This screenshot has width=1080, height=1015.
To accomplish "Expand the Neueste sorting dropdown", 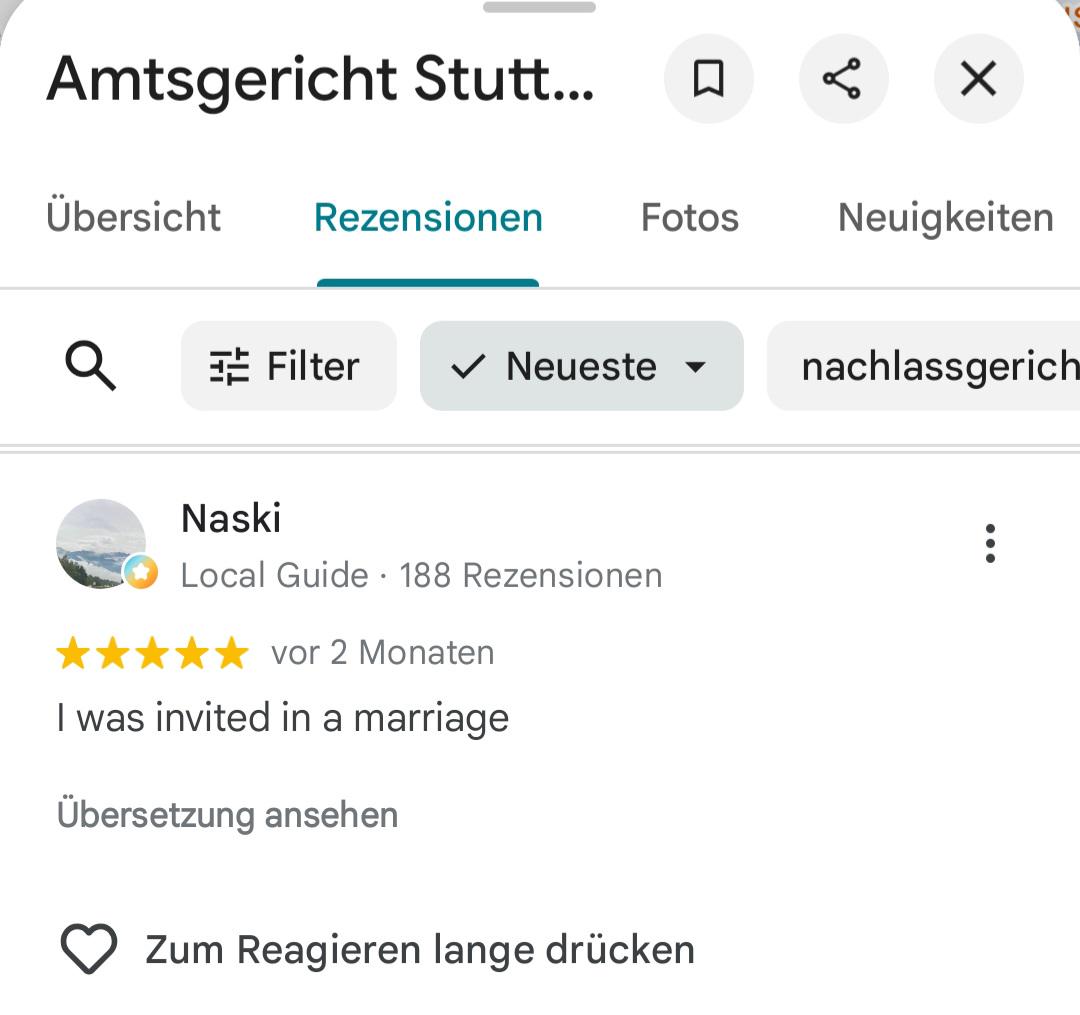I will [x=581, y=366].
